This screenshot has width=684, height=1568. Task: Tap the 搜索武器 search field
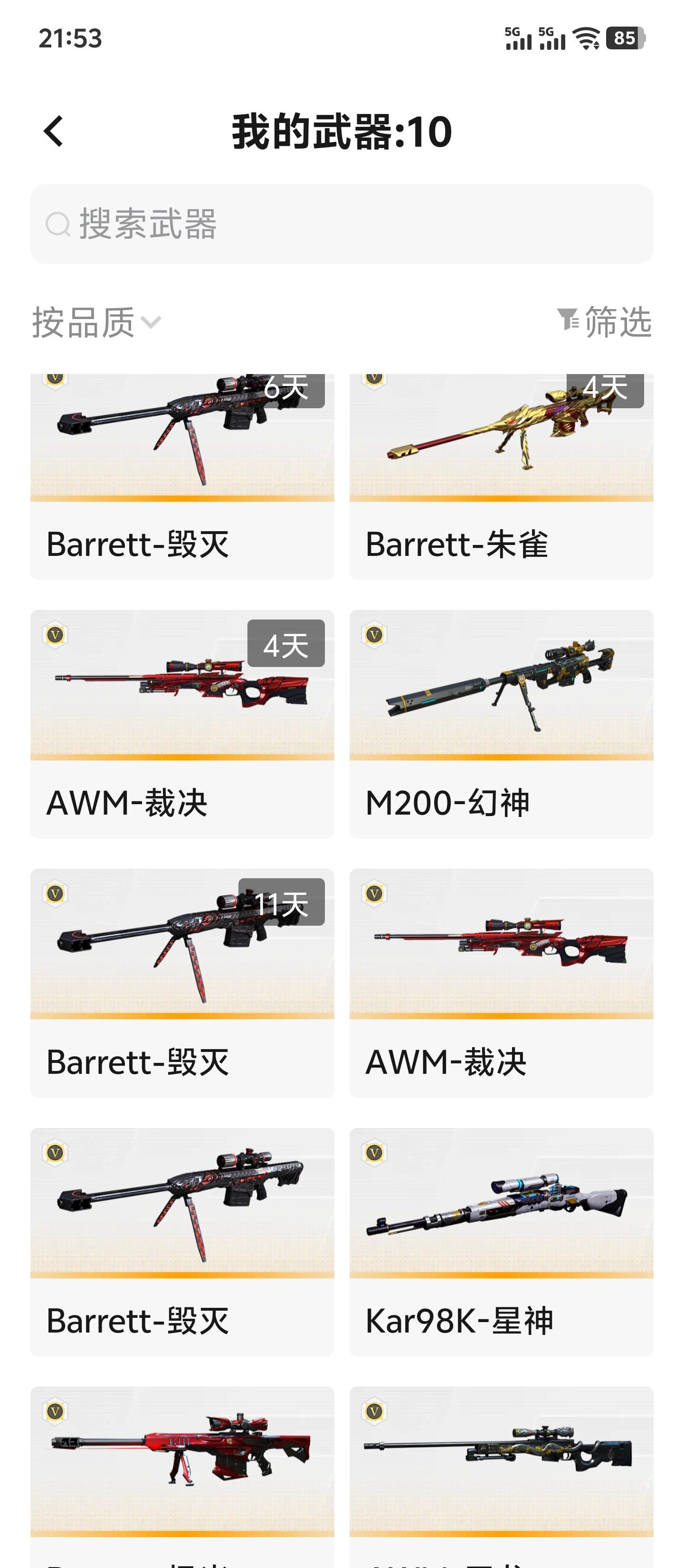point(342,224)
